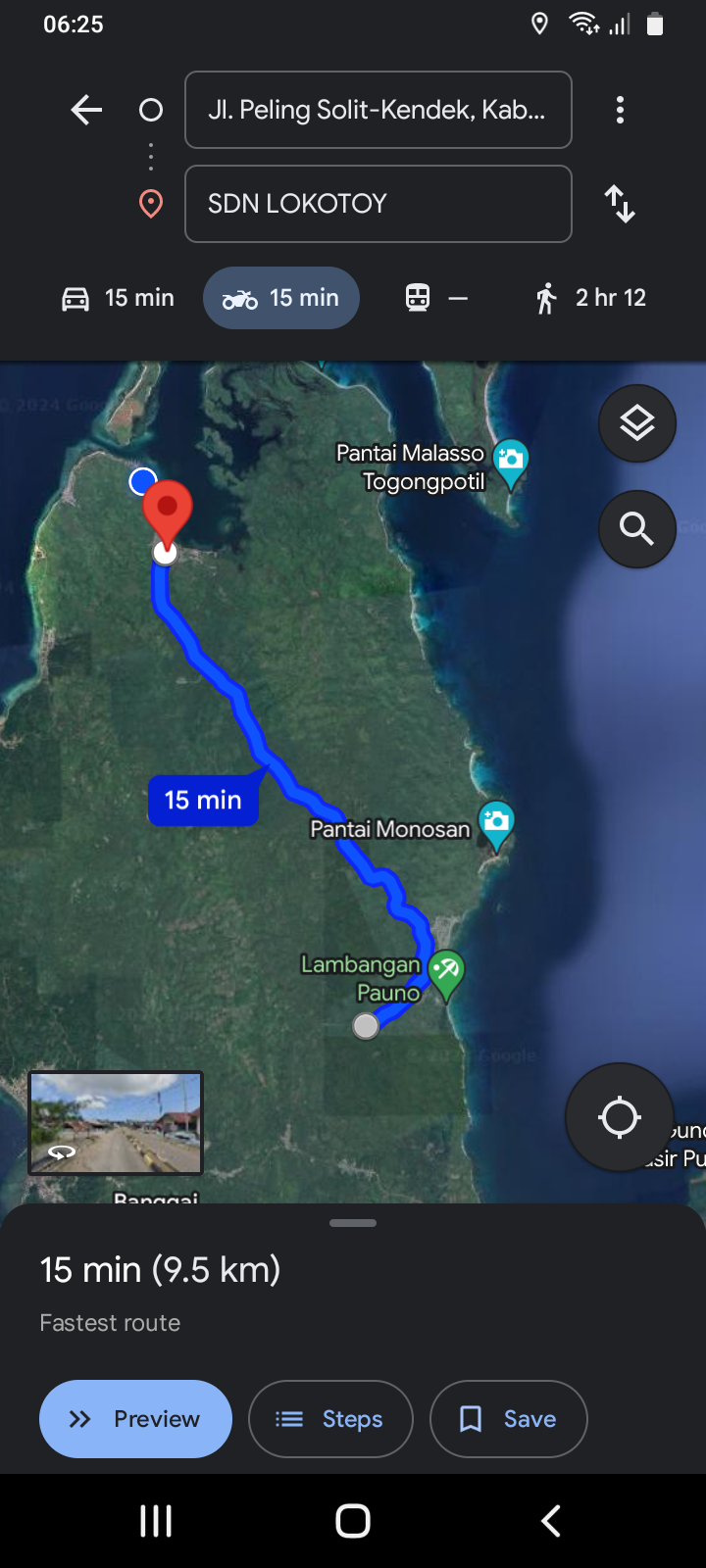Open the Street View thumbnail

[116, 1123]
